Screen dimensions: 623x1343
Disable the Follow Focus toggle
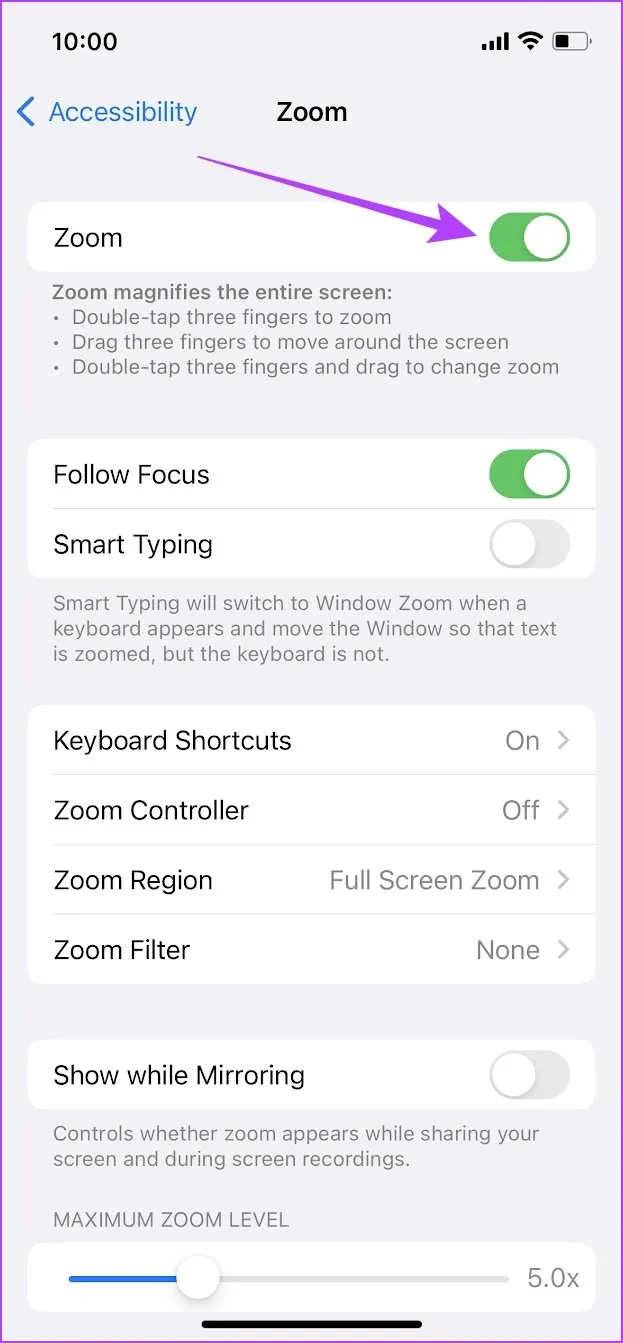[529, 474]
